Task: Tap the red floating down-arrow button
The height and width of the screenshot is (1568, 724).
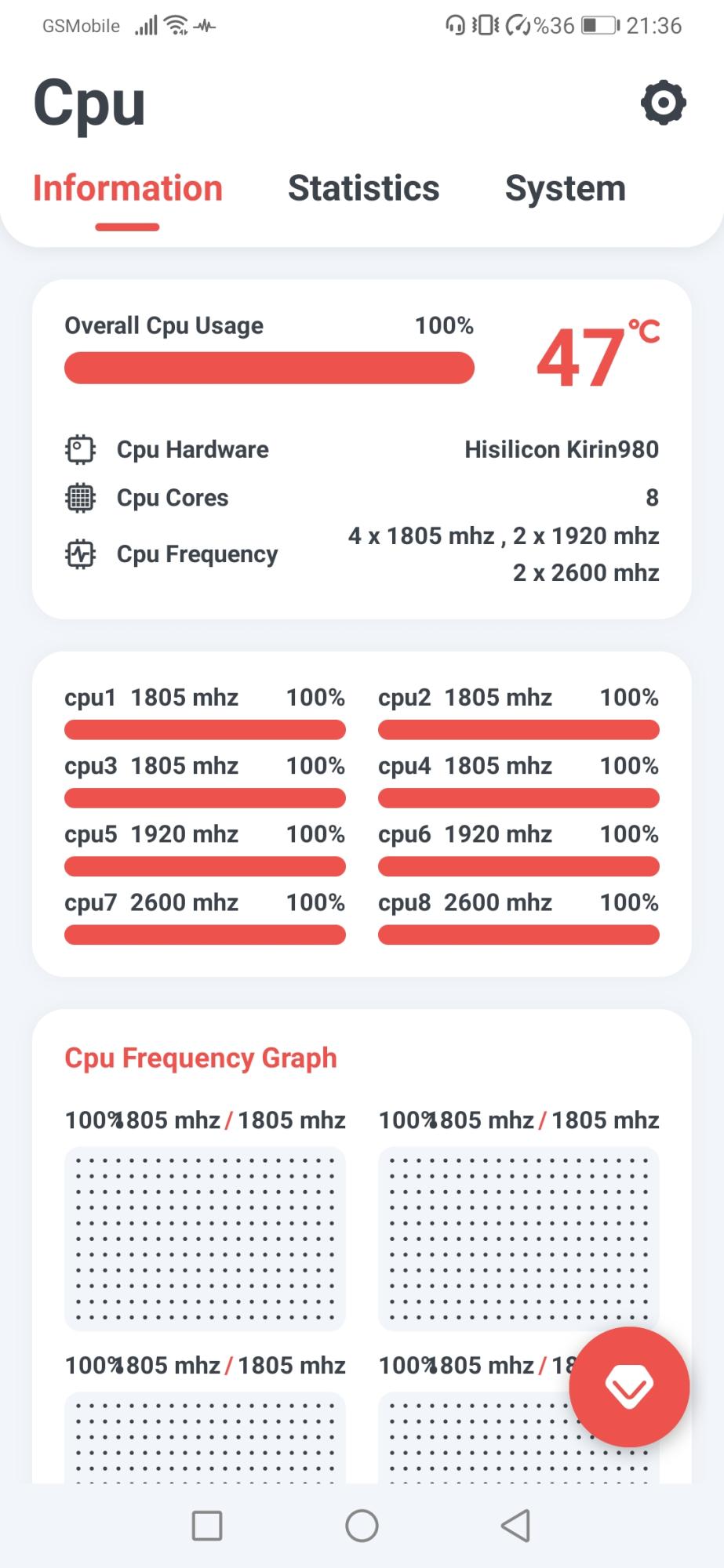Action: point(629,1387)
